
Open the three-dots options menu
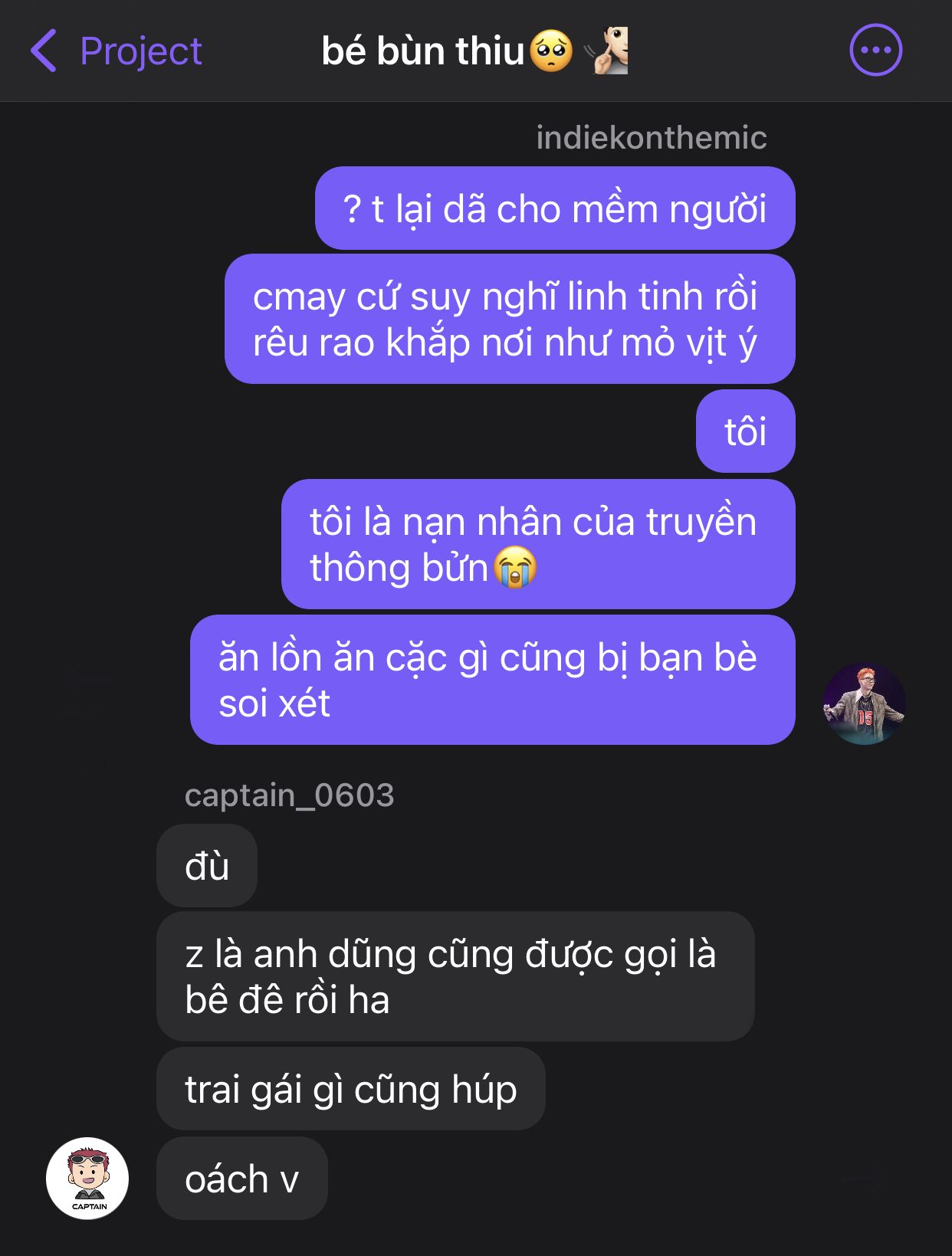(x=875, y=51)
